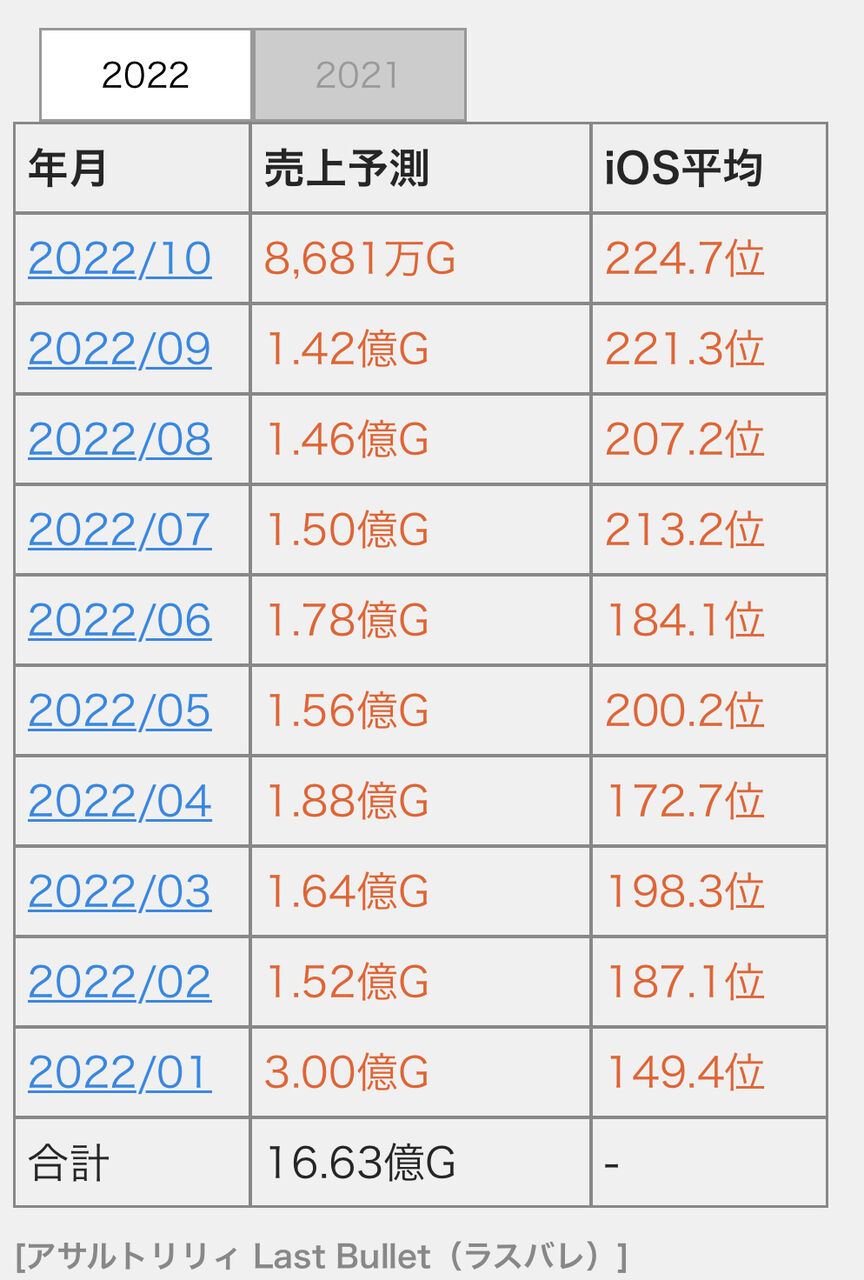This screenshot has width=864, height=1280.
Task: Open the 2022/10 monthly link
Action: point(120,259)
